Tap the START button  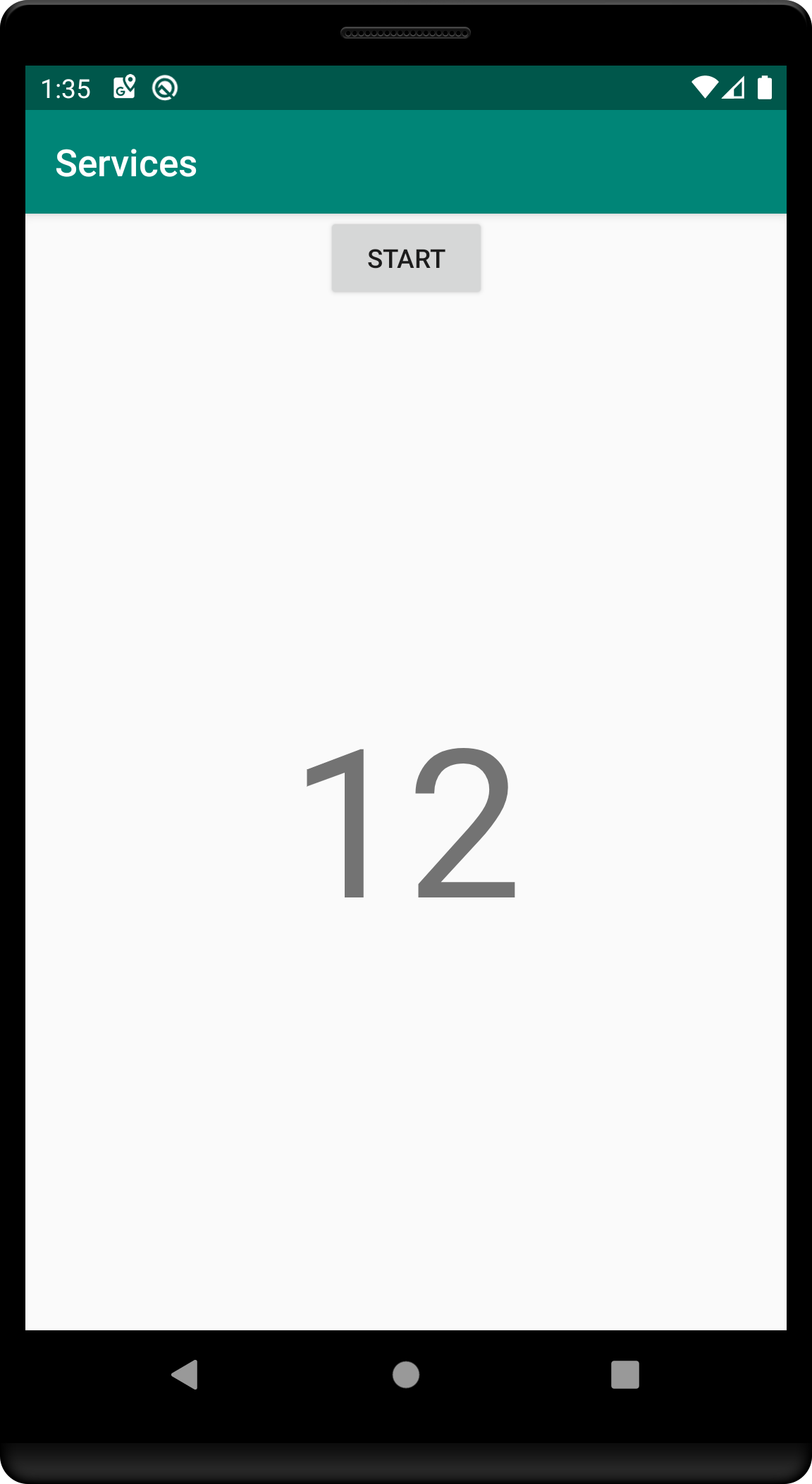[406, 258]
